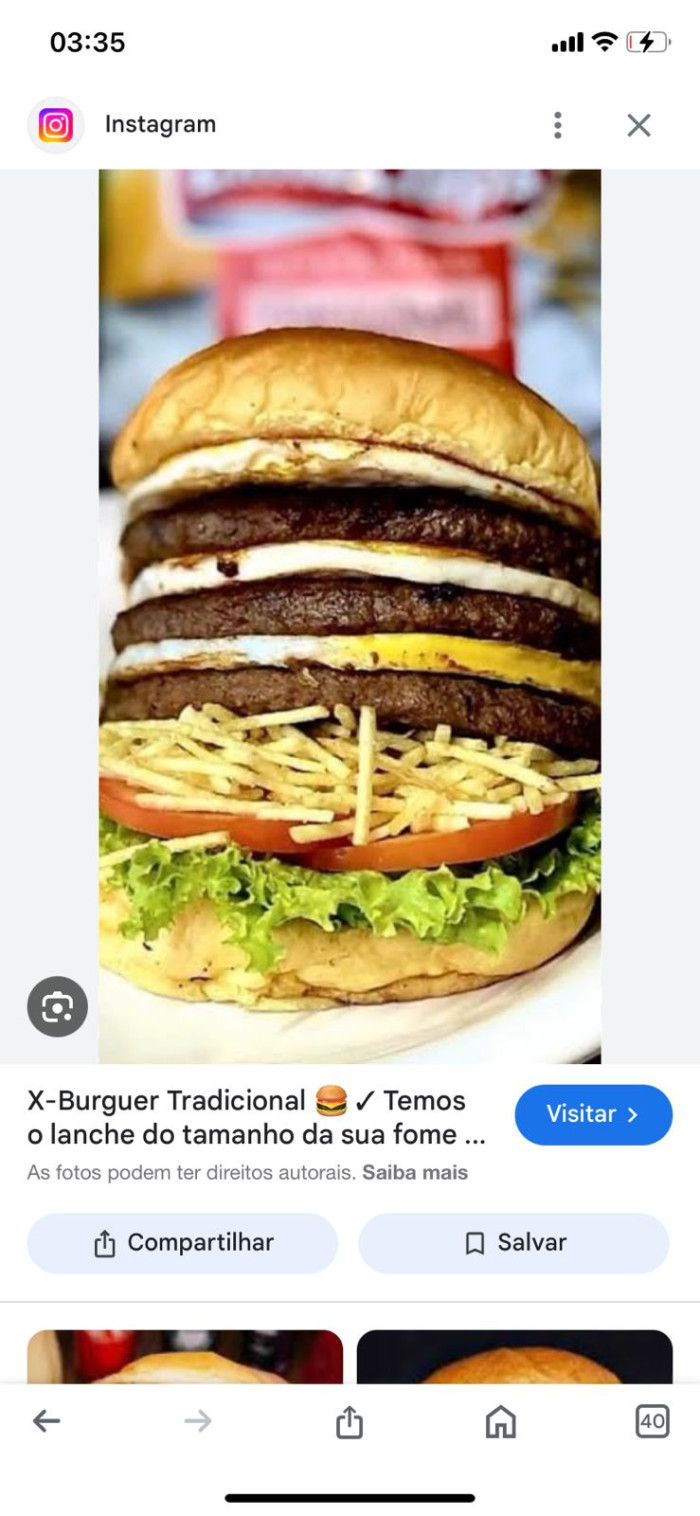Image resolution: width=700 pixels, height=1516 pixels.
Task: Open the Saiba mais copyright link
Action: tap(415, 1172)
